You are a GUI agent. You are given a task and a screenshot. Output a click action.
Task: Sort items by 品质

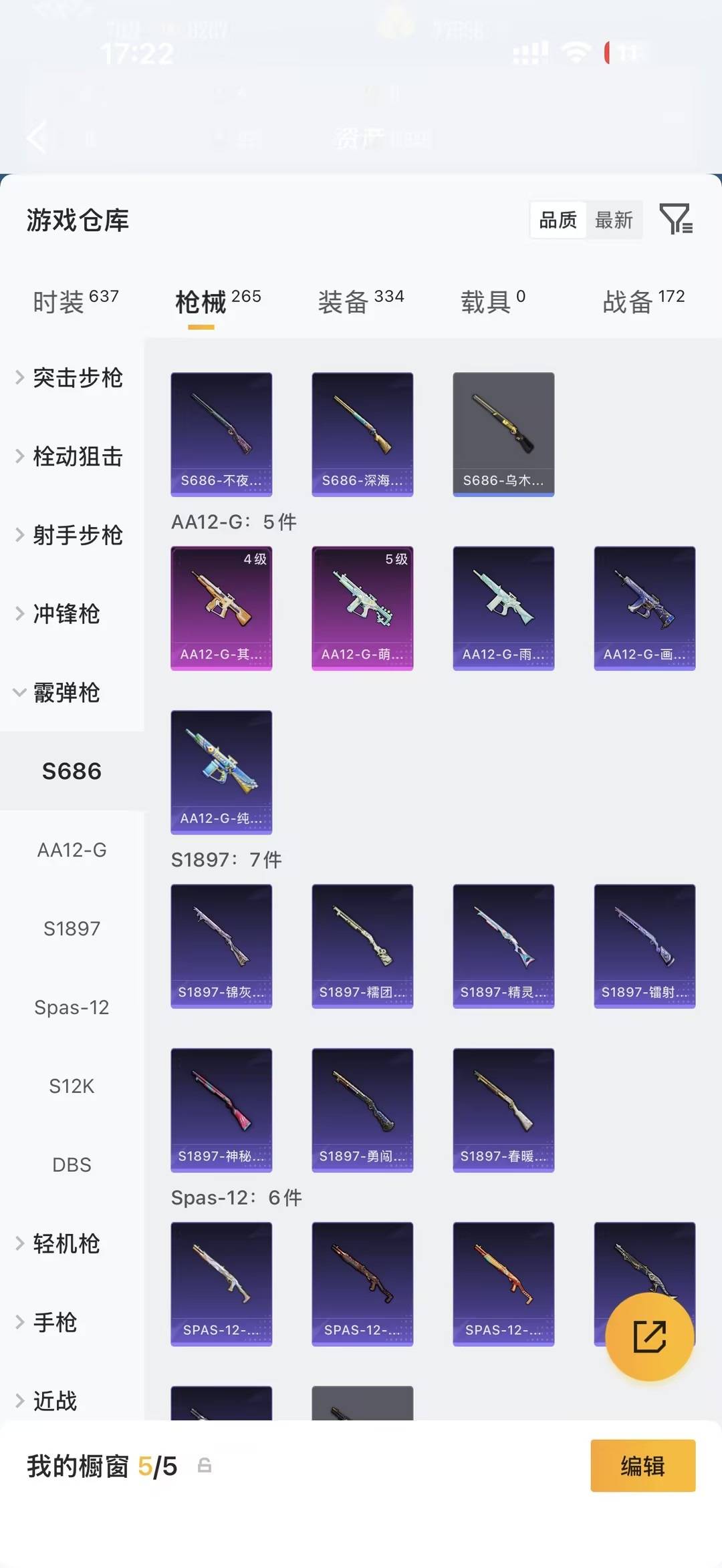point(558,220)
